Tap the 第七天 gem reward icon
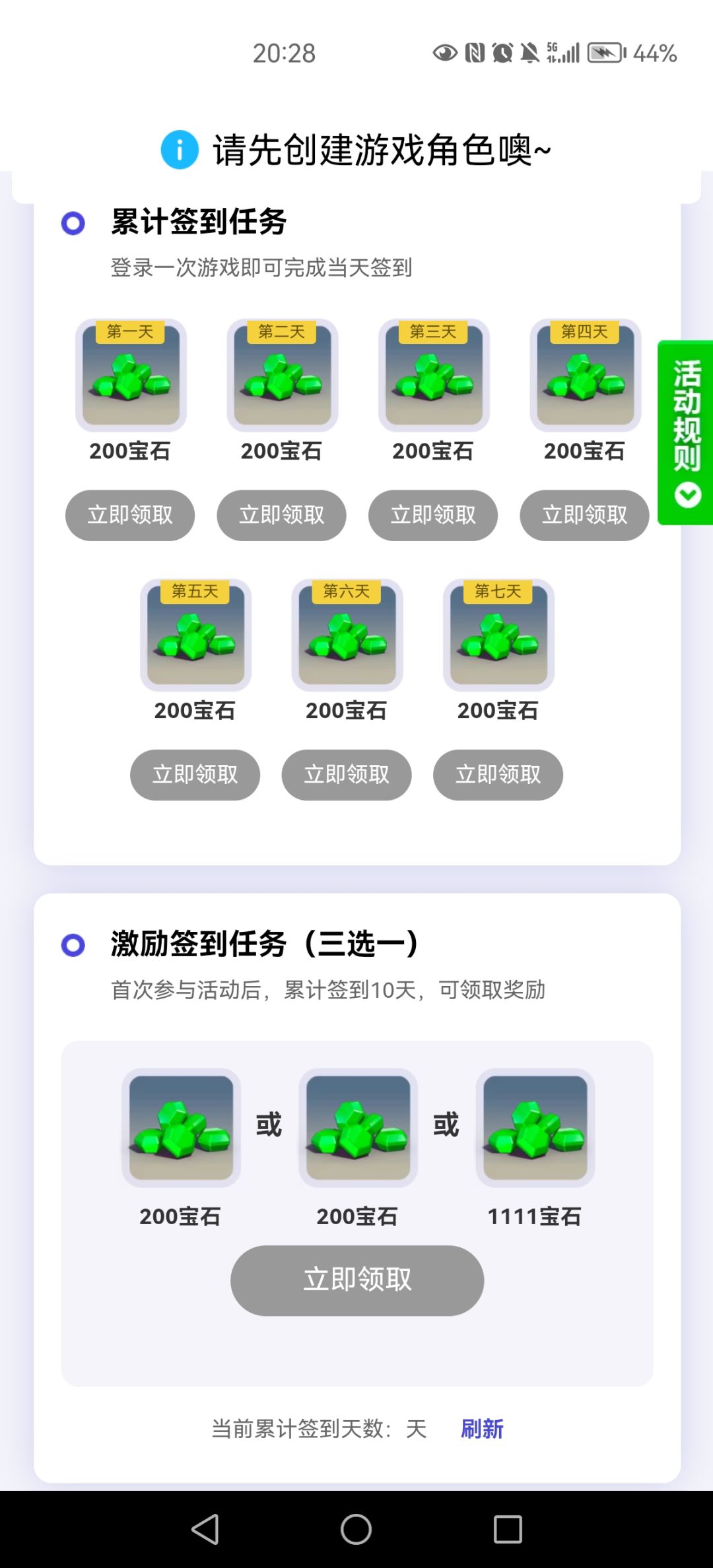 (497, 637)
